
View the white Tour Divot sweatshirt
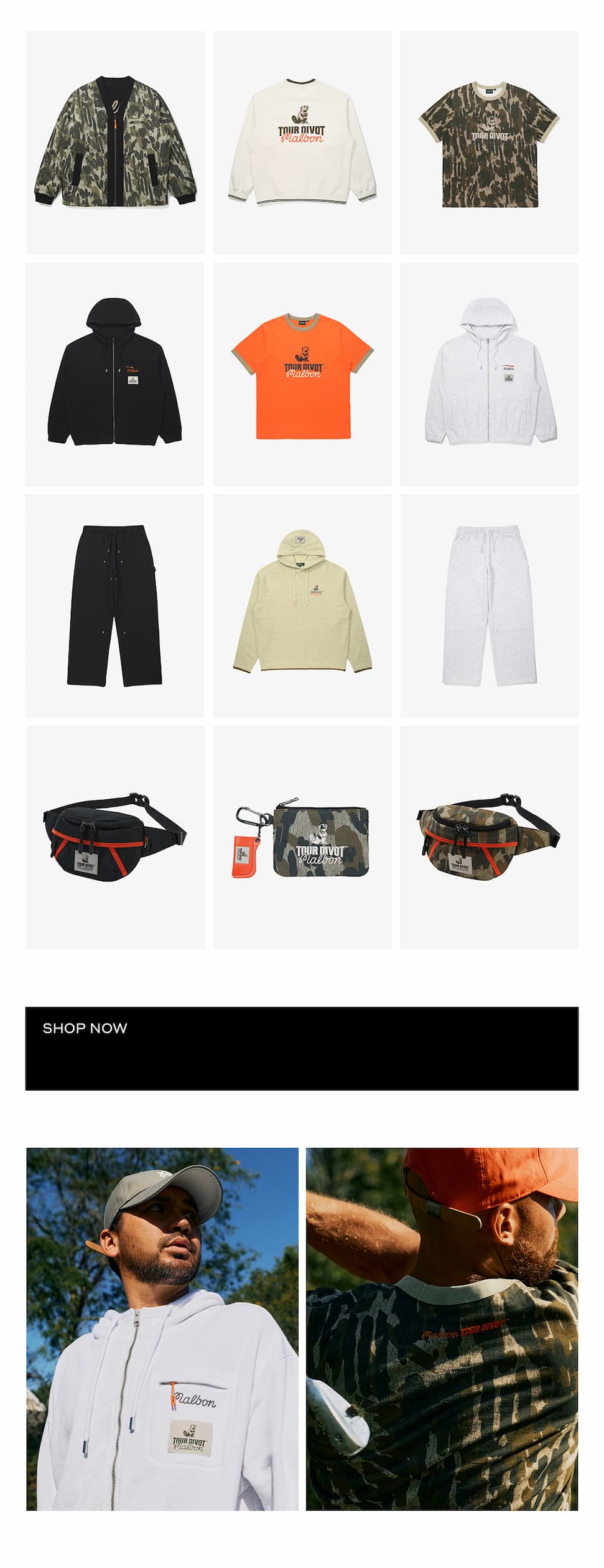302,143
